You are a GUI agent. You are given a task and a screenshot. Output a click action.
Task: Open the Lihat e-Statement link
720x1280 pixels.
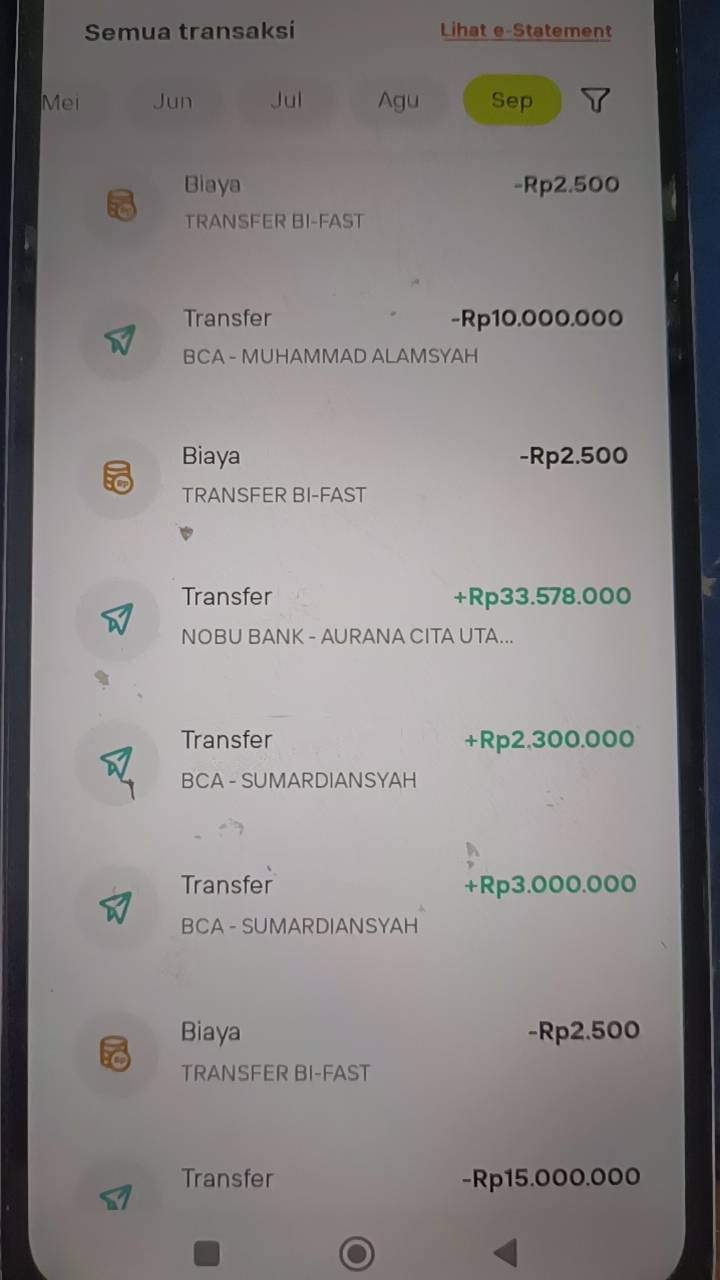(526, 30)
